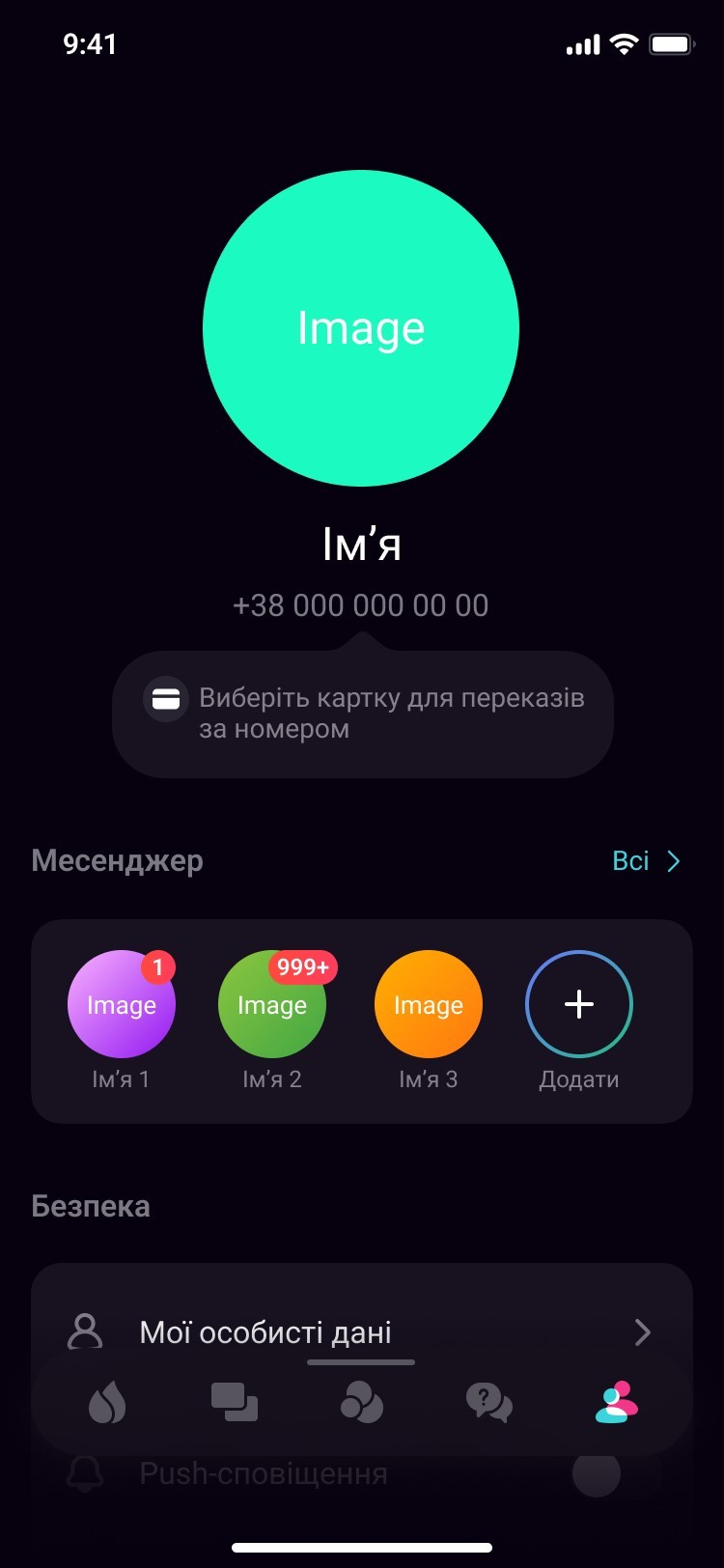
Task: Open the chat with Ім'я 2
Action: coord(272,1004)
